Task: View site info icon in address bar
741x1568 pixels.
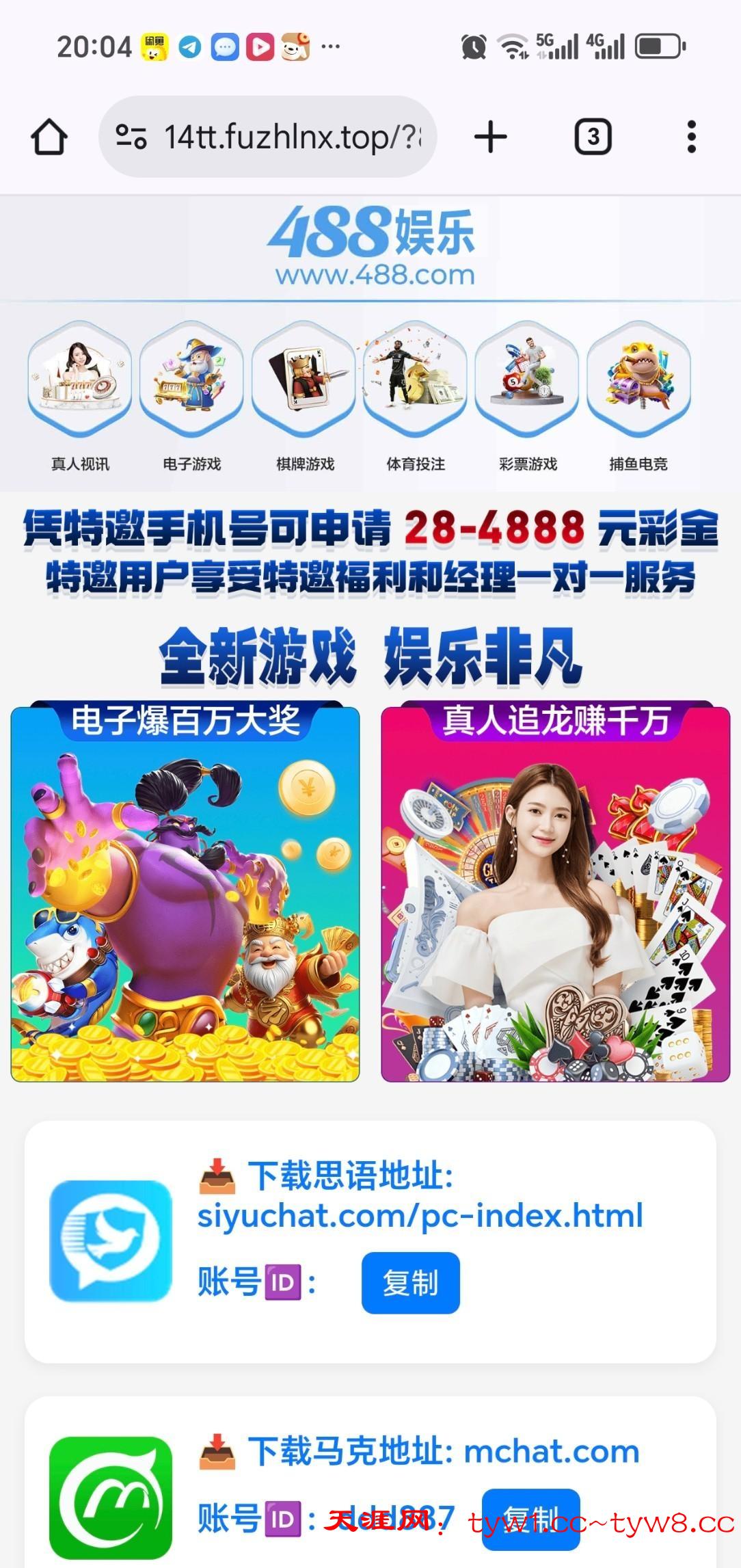Action: pos(131,137)
